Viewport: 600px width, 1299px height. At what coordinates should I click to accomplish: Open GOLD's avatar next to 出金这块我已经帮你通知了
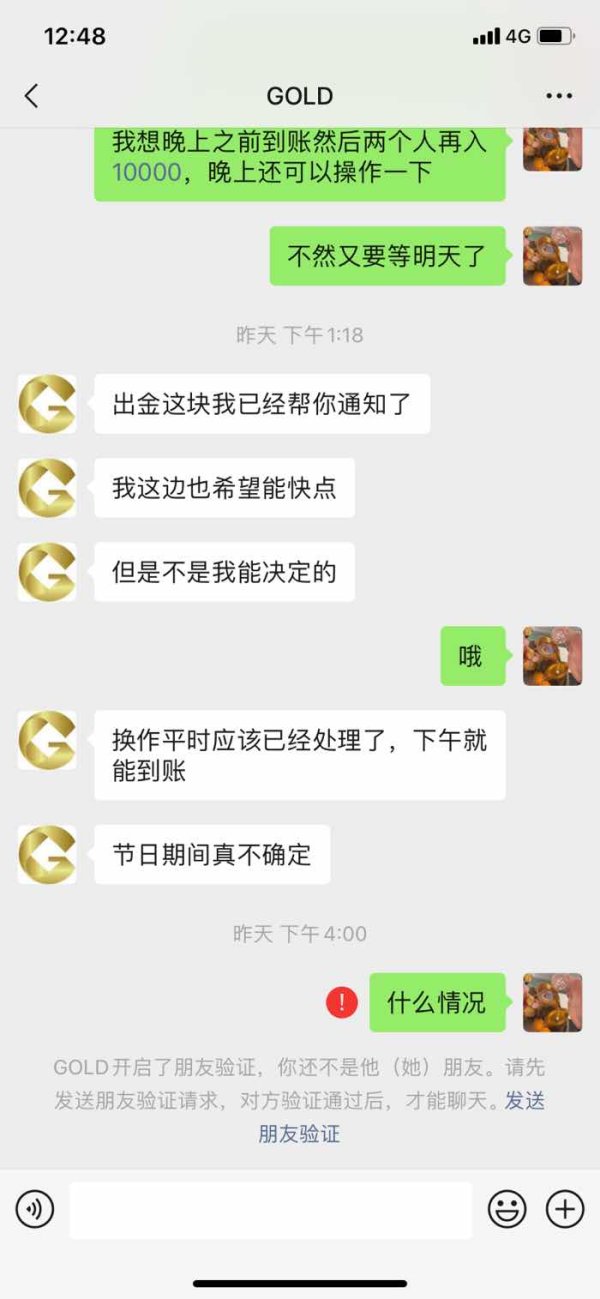(47, 404)
